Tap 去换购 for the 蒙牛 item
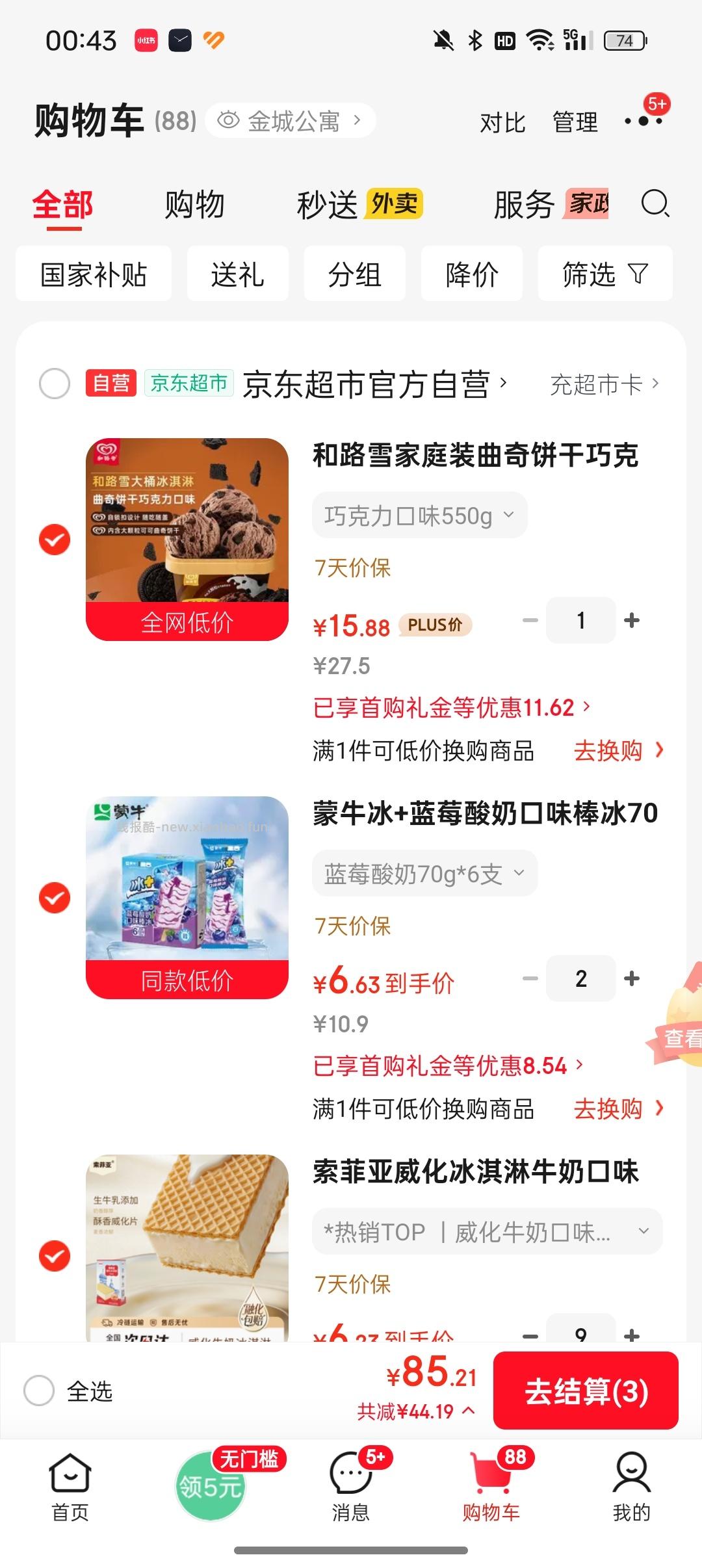This screenshot has height=1568, width=702. pos(610,1108)
